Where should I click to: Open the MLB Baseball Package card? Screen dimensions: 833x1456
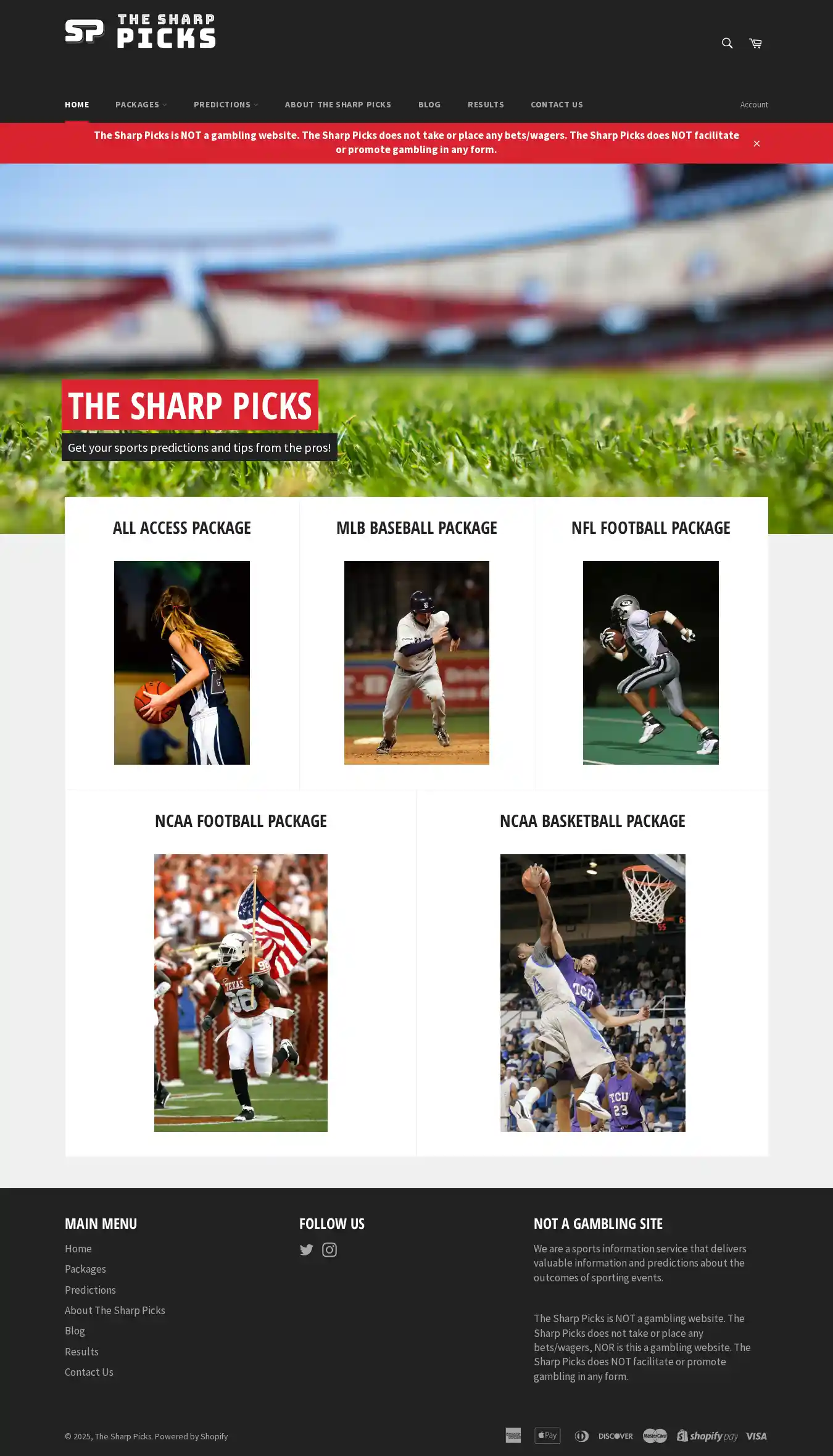click(416, 662)
